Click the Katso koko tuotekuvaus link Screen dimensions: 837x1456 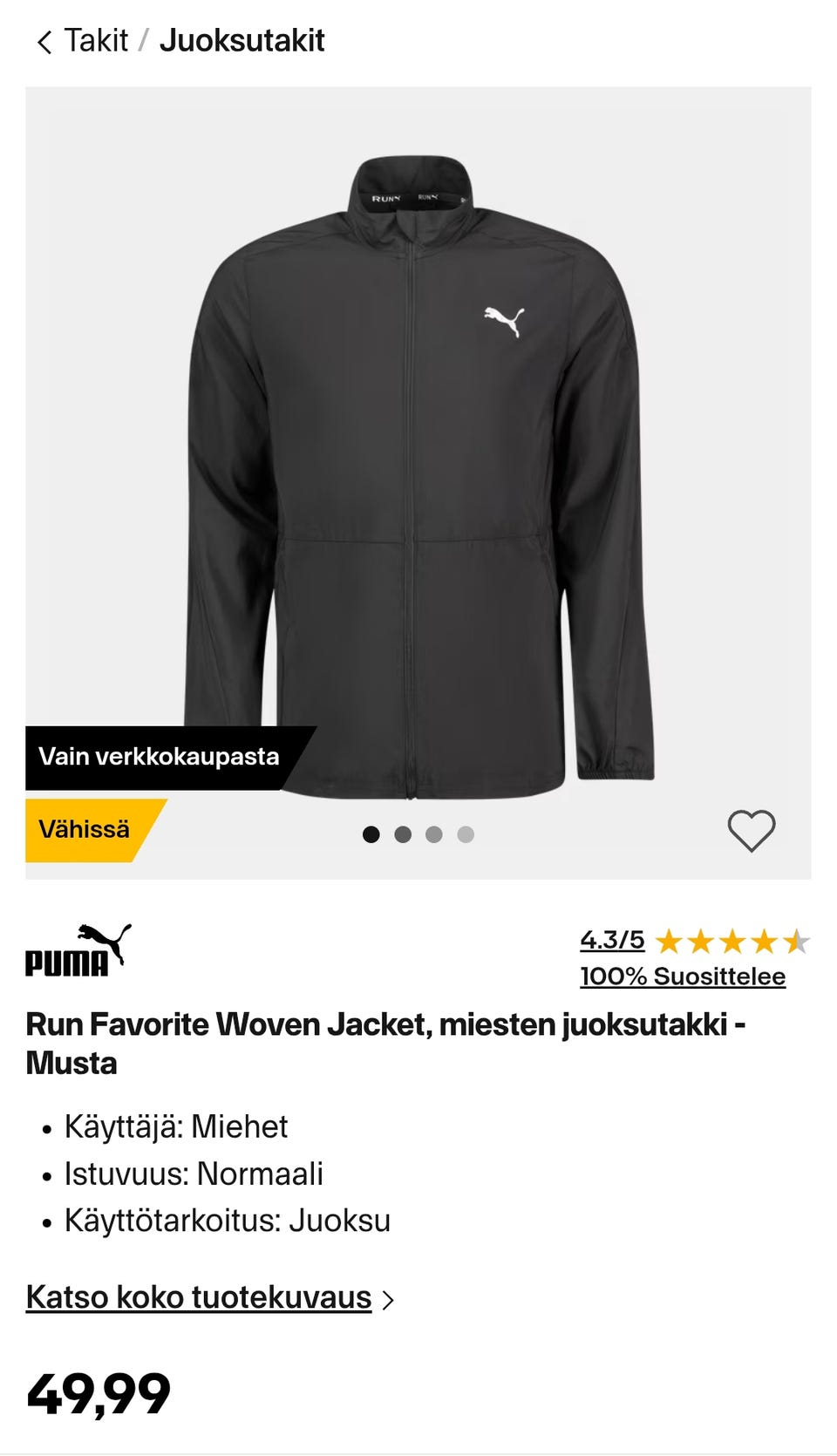199,1298
